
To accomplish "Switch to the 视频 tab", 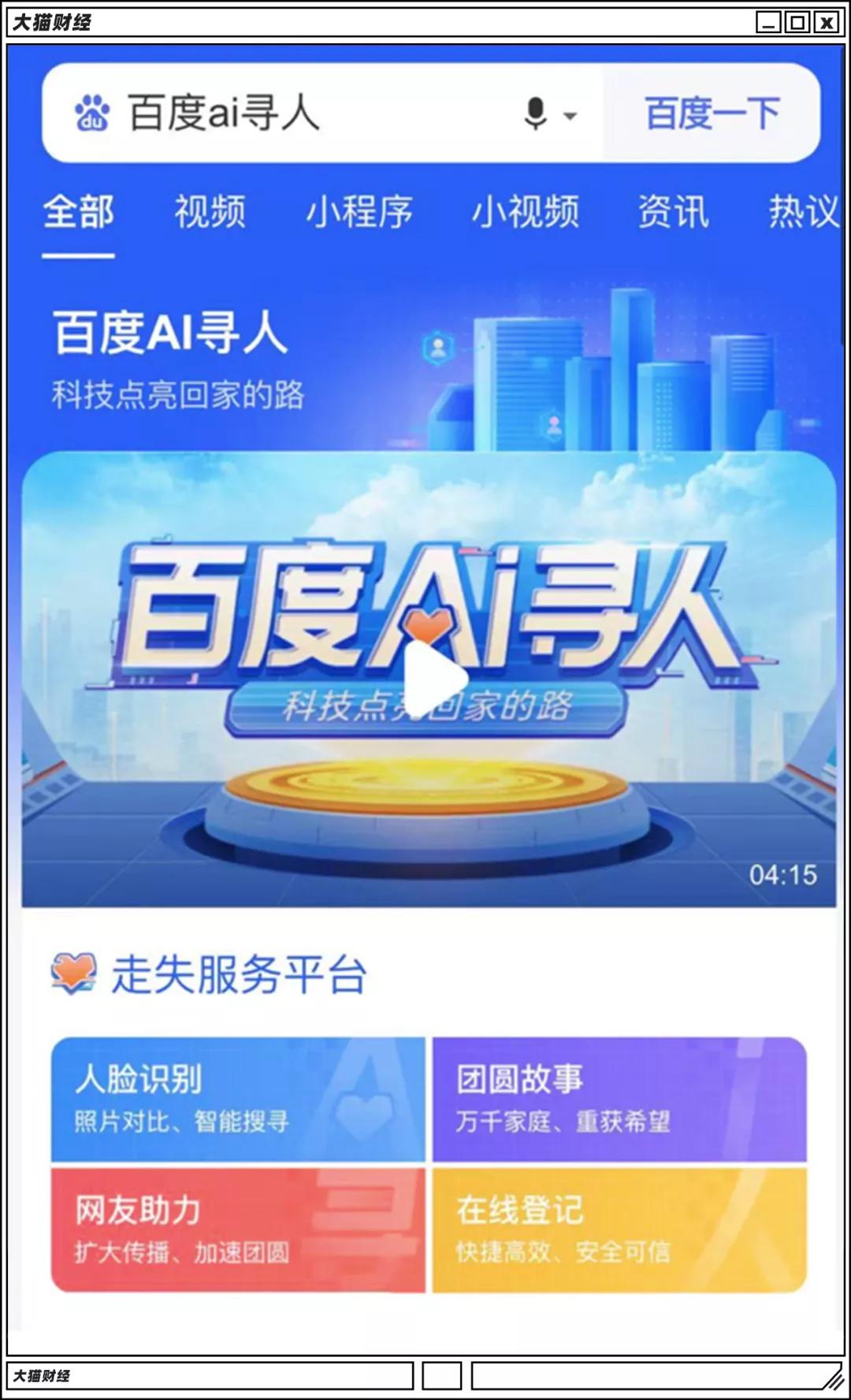I will 210,211.
